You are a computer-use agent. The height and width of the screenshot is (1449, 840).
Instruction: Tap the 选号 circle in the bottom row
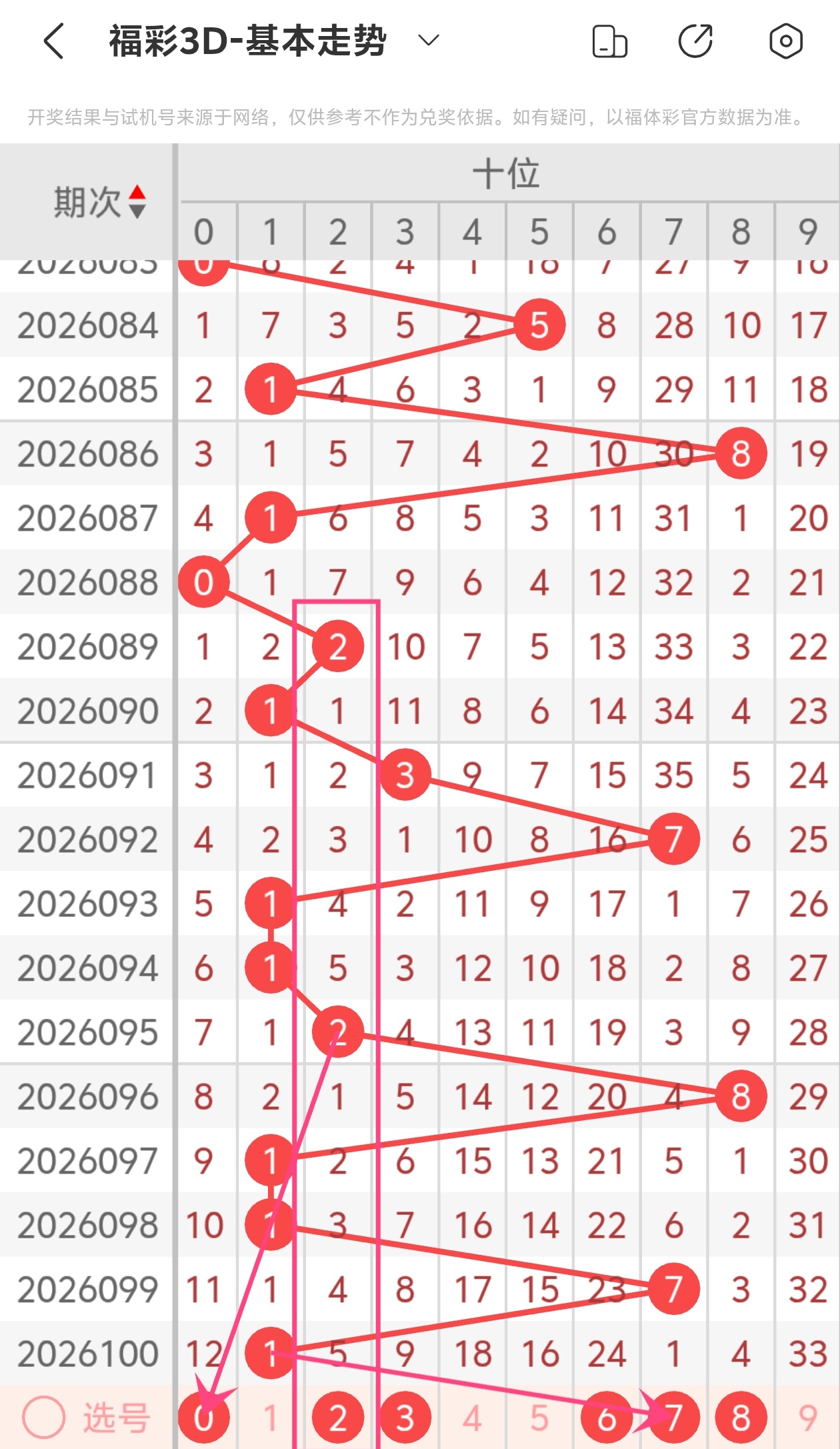[x=43, y=1418]
